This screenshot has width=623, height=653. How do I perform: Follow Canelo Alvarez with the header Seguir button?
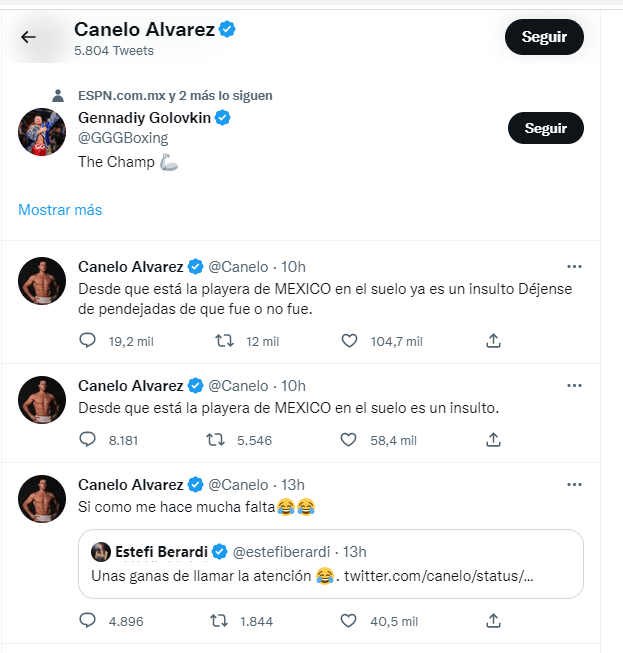[545, 37]
